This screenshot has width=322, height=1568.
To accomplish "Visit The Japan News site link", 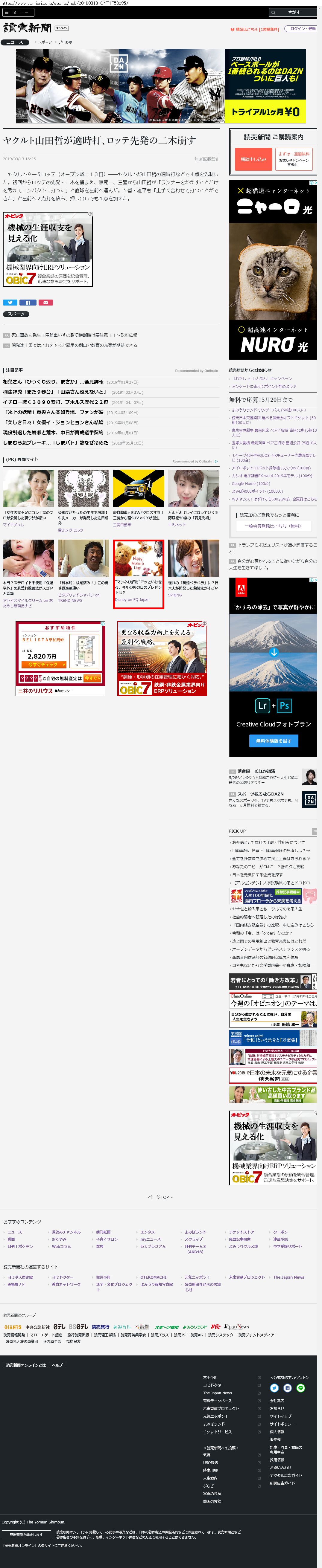I will [x=288, y=1278].
